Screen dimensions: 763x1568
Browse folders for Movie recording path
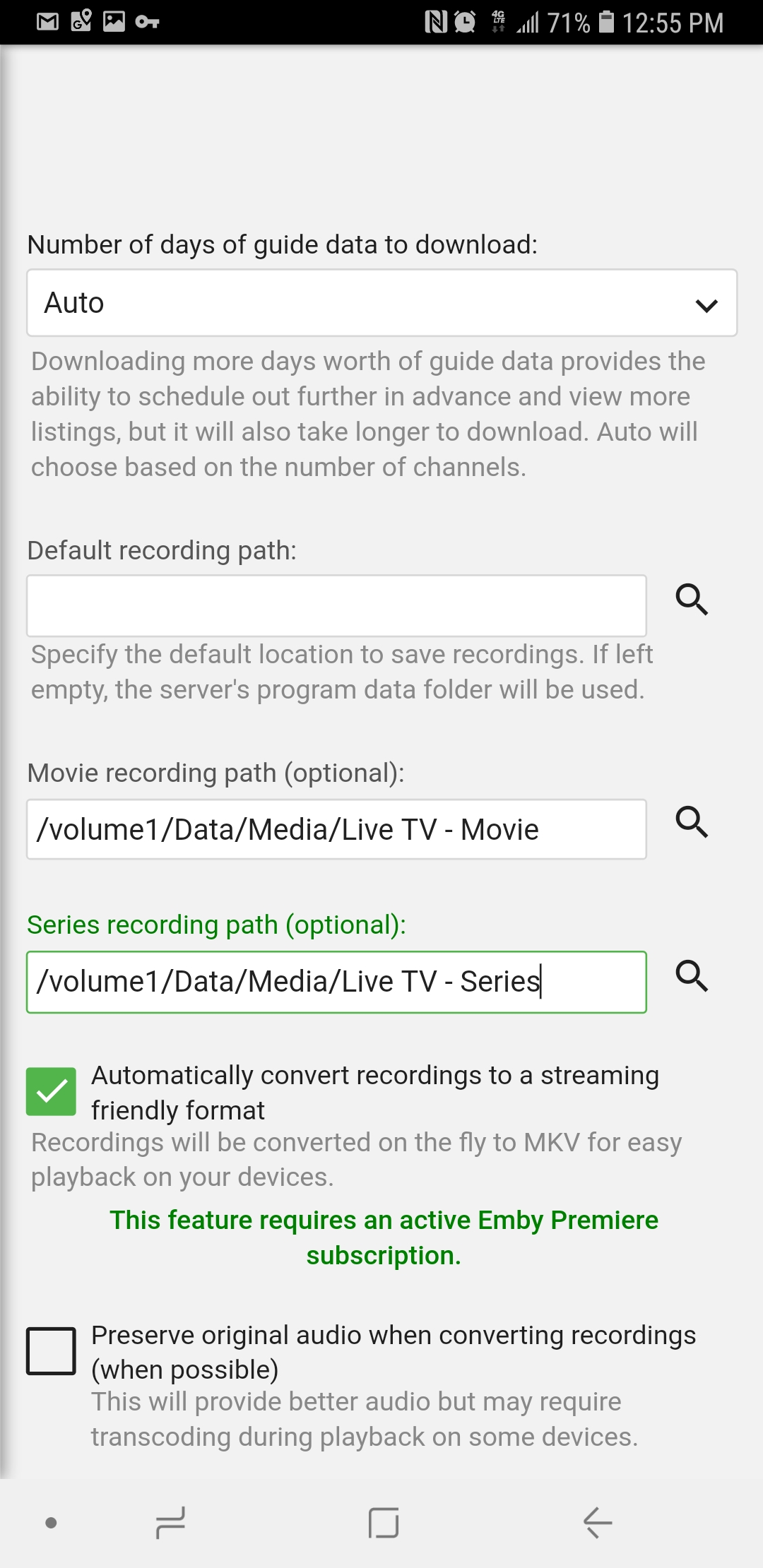point(692,822)
